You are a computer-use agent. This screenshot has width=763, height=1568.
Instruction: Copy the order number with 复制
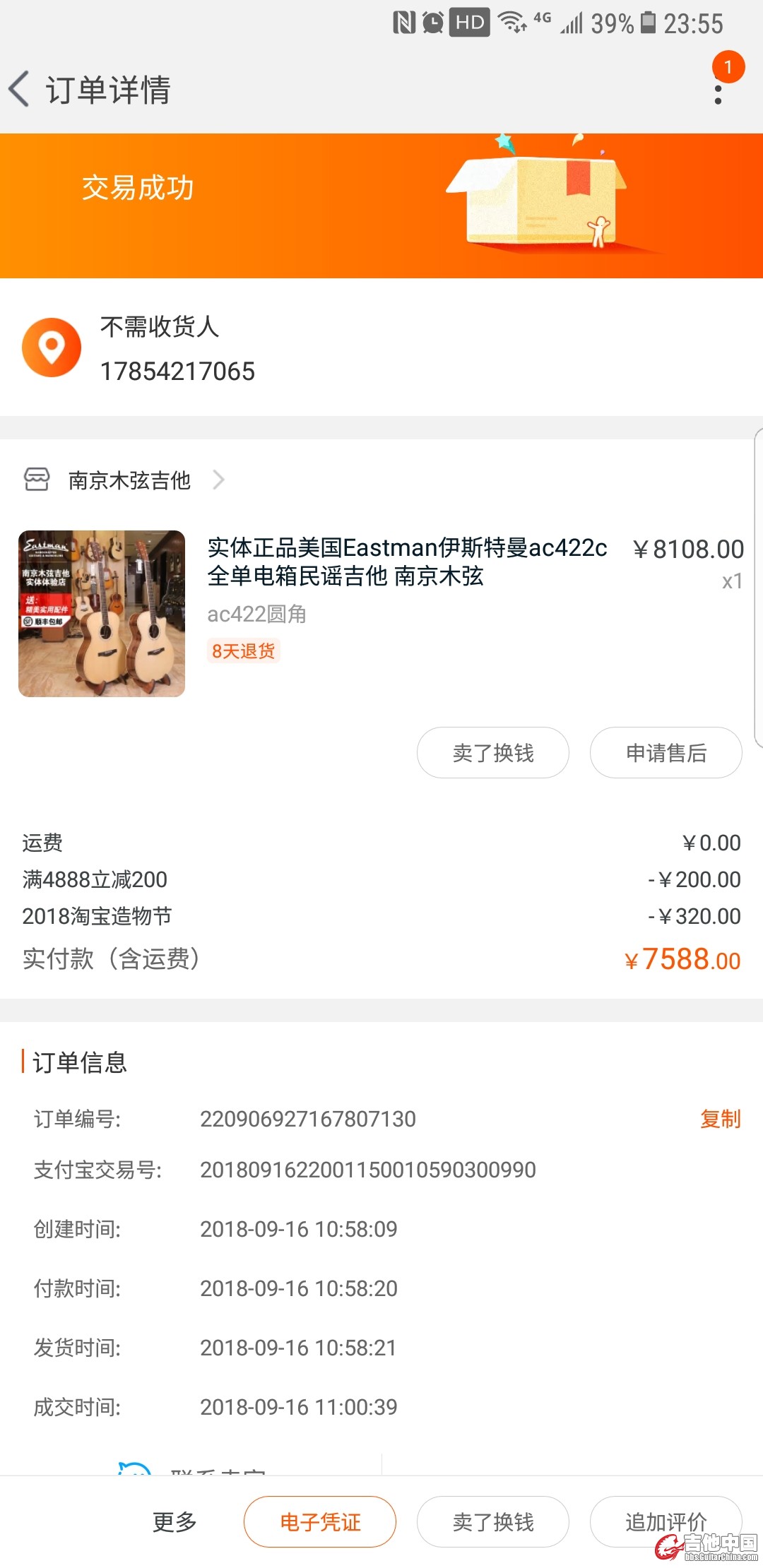[x=720, y=1119]
